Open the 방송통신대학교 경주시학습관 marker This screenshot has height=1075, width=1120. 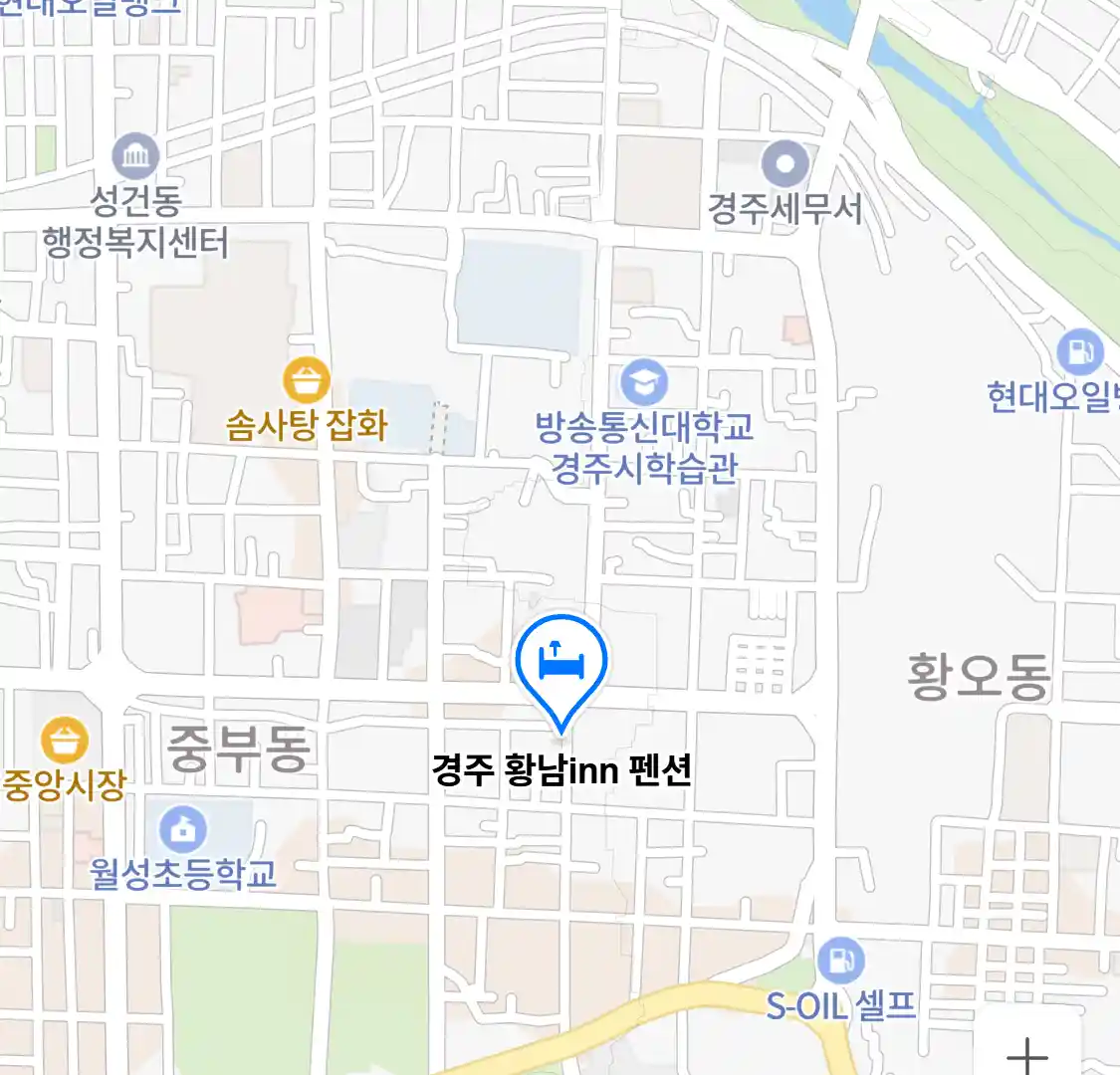pyautogui.click(x=644, y=383)
